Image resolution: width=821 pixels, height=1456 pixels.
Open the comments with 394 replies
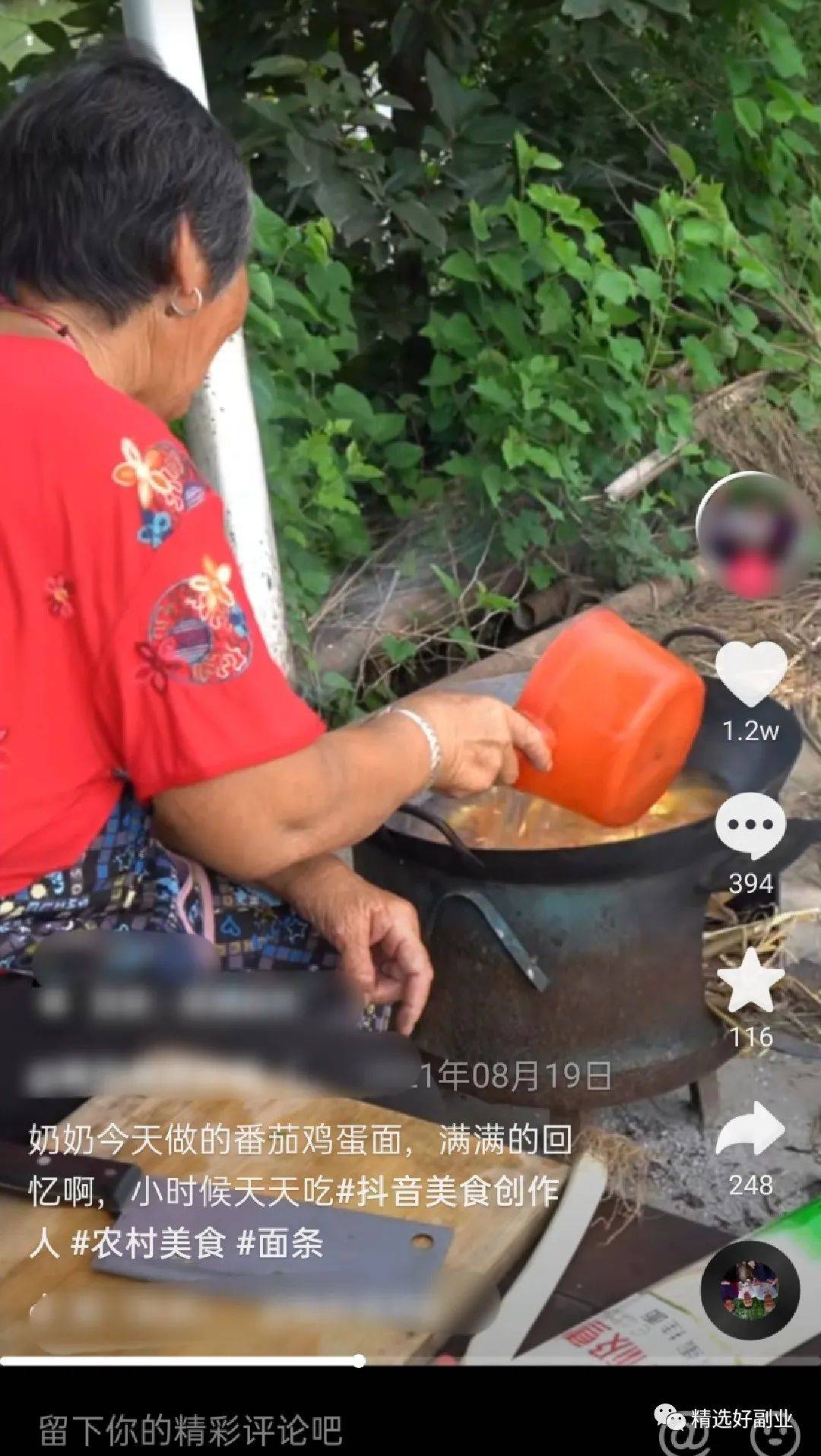pos(750,826)
